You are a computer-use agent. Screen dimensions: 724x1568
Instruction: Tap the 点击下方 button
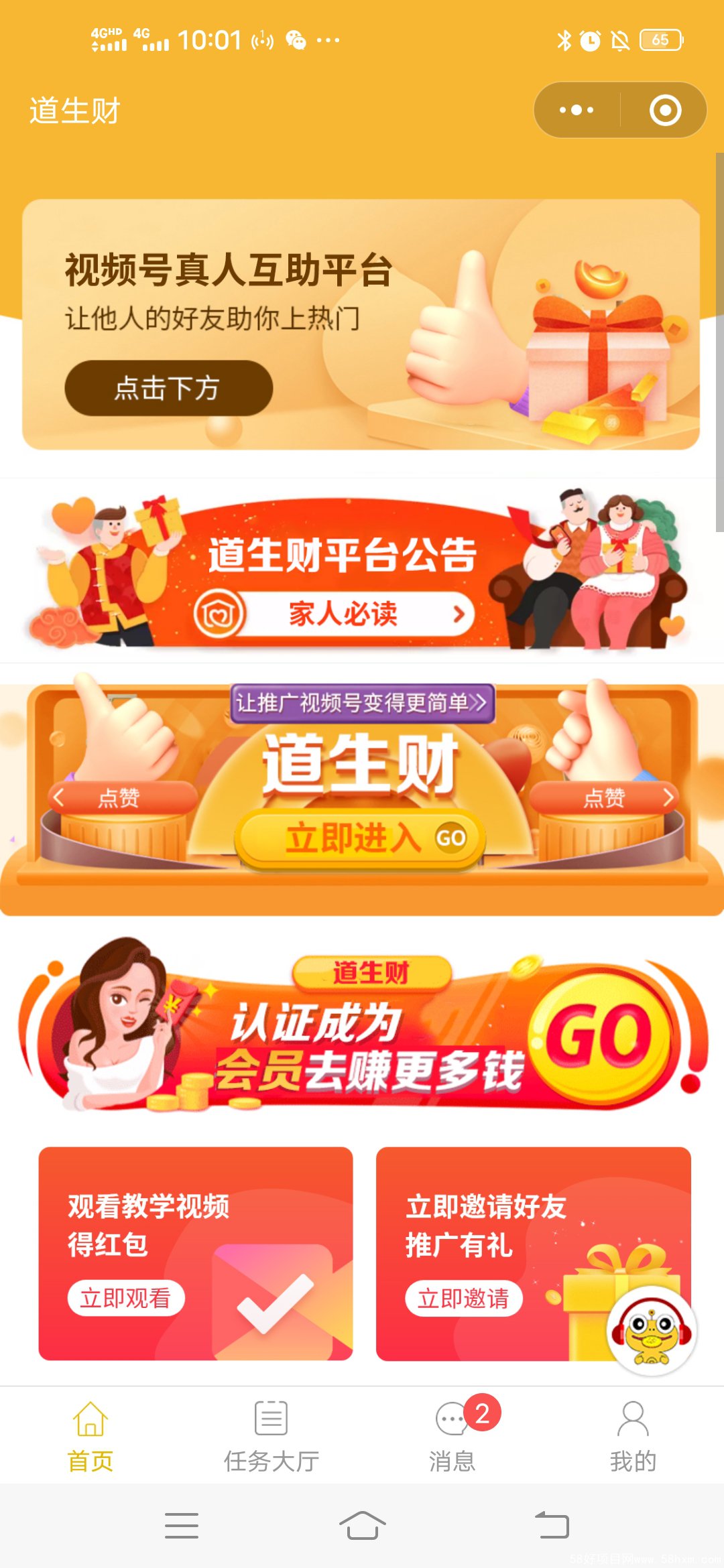pos(168,388)
